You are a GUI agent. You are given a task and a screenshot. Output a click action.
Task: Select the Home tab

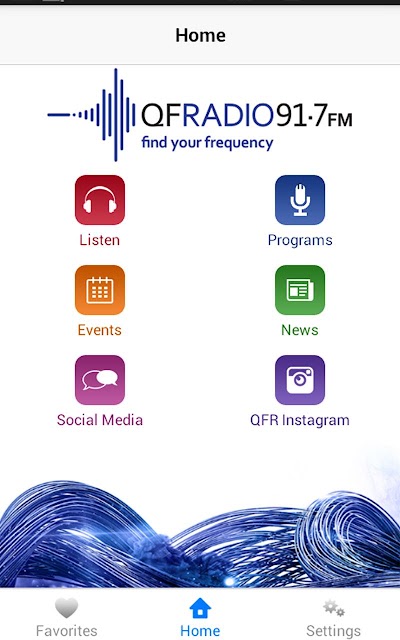[200, 617]
